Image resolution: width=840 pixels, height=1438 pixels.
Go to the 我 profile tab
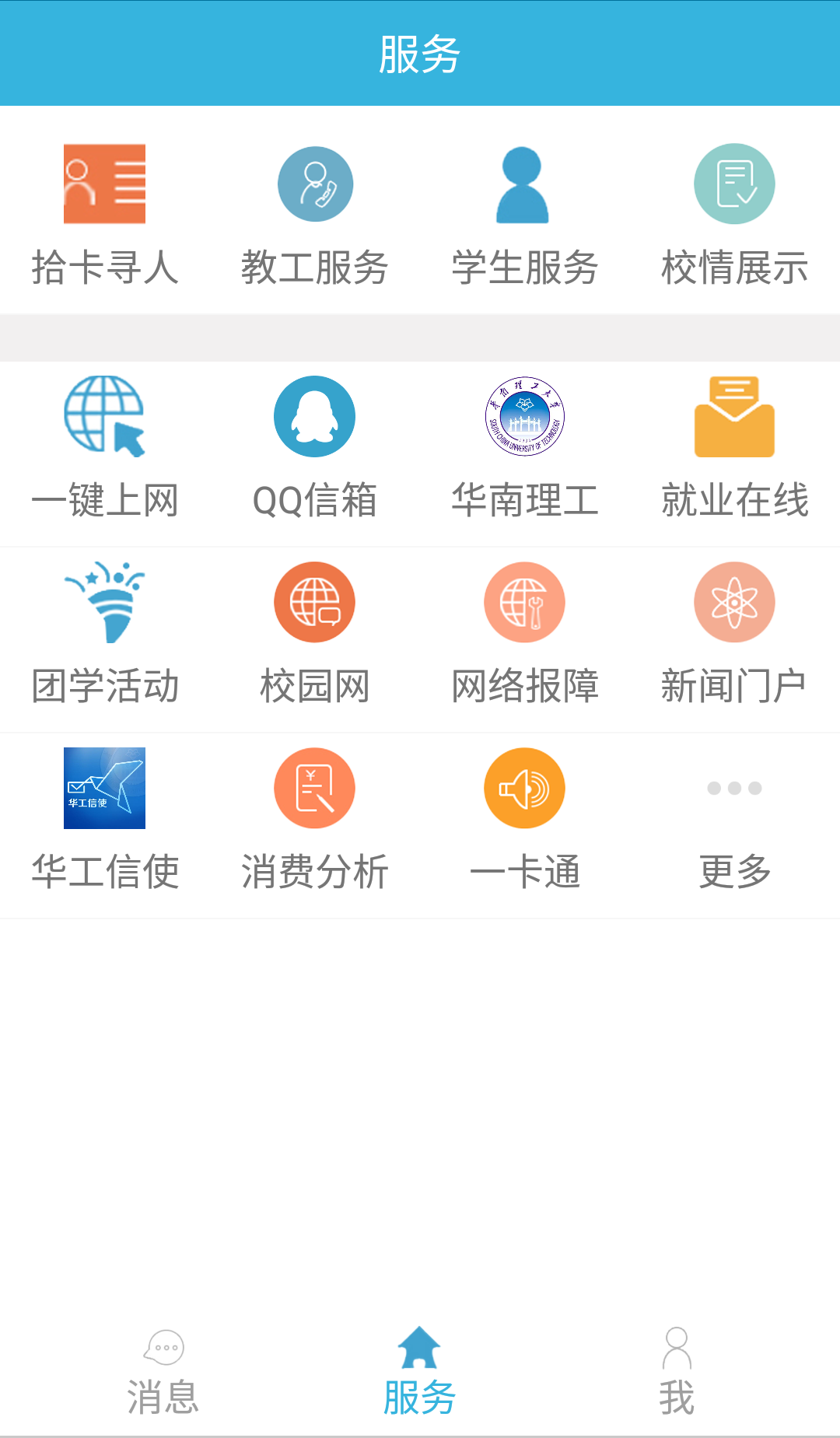[677, 1373]
